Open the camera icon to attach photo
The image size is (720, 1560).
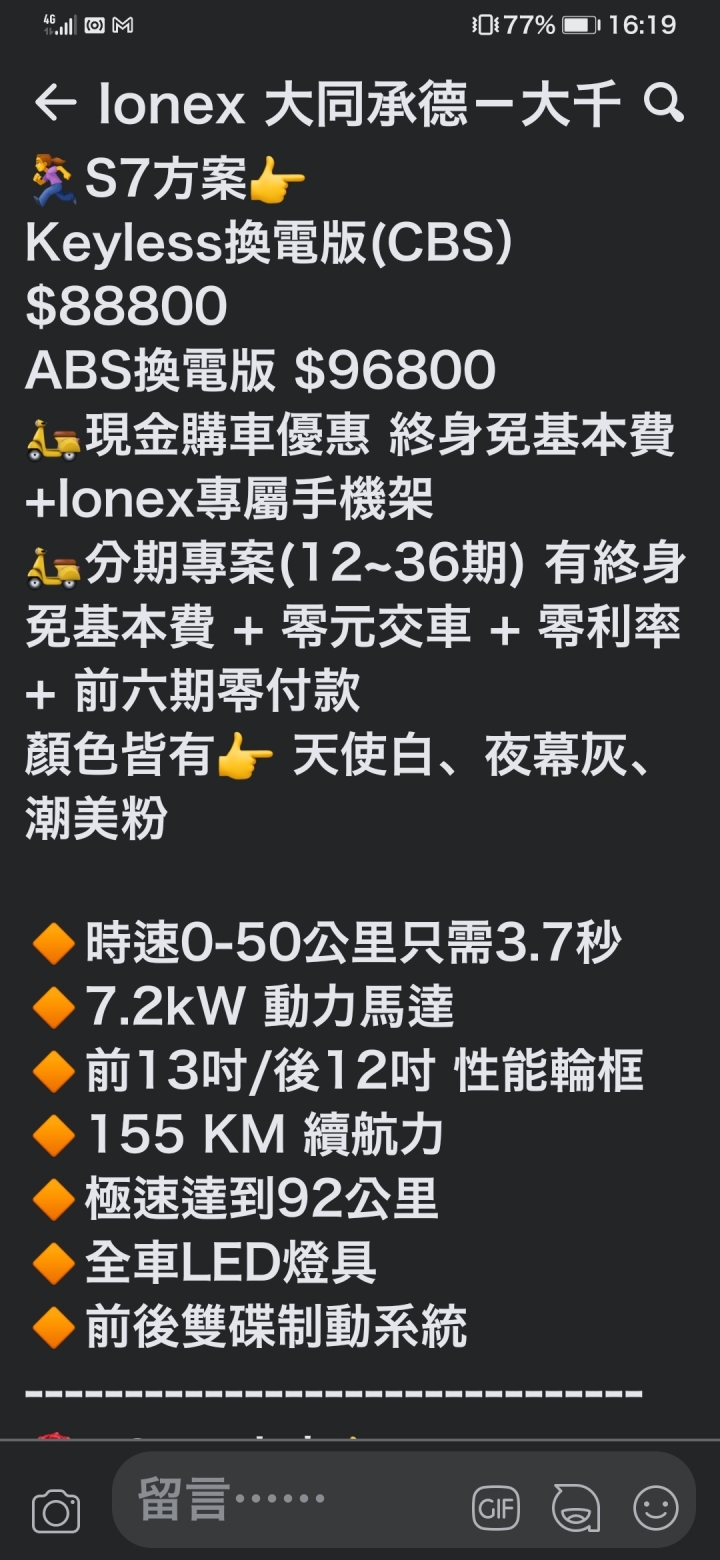56,1511
